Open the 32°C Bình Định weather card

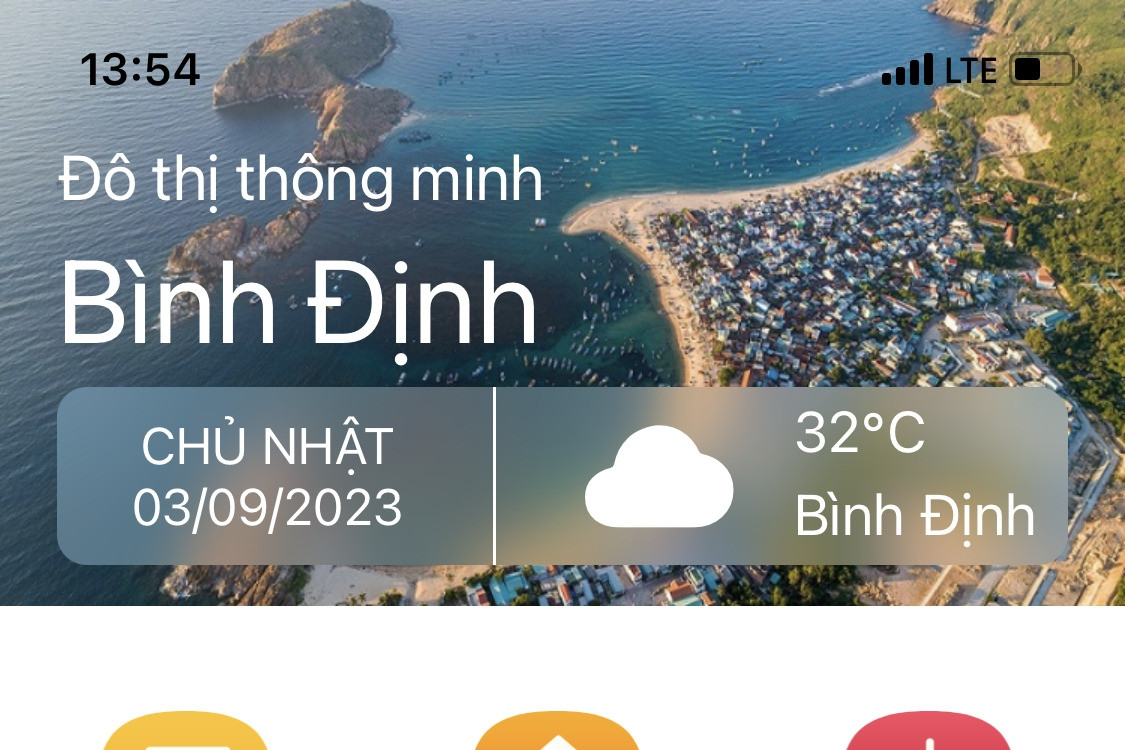782,477
